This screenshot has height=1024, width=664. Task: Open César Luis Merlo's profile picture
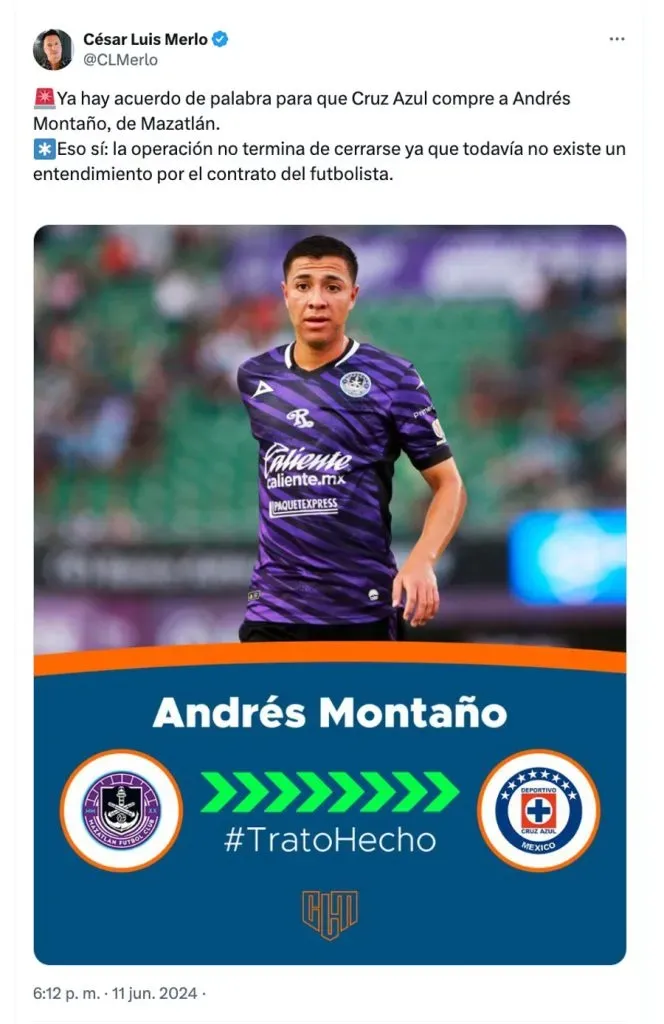53,49
